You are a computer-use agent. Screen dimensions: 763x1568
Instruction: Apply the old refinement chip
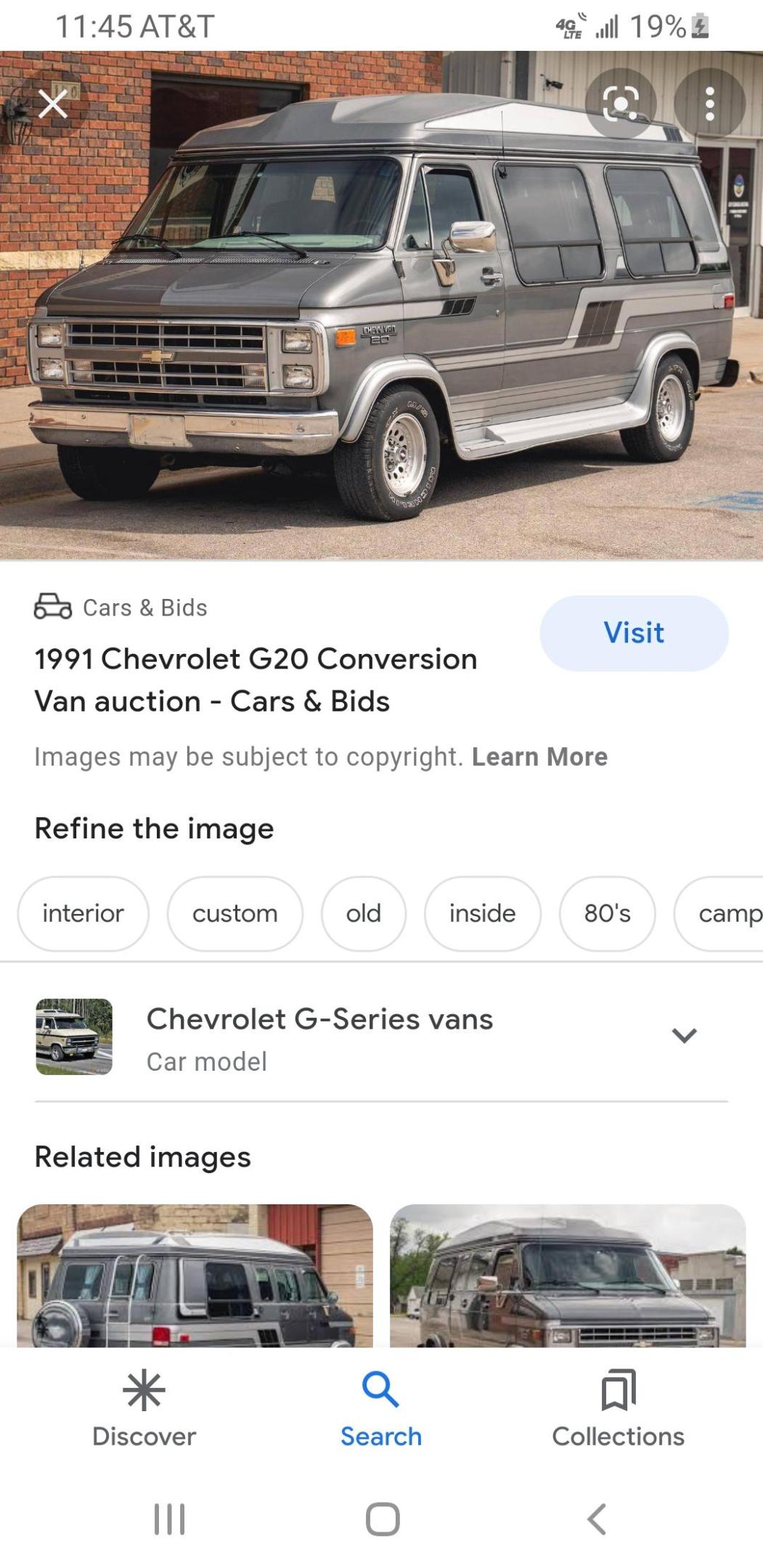click(x=364, y=913)
